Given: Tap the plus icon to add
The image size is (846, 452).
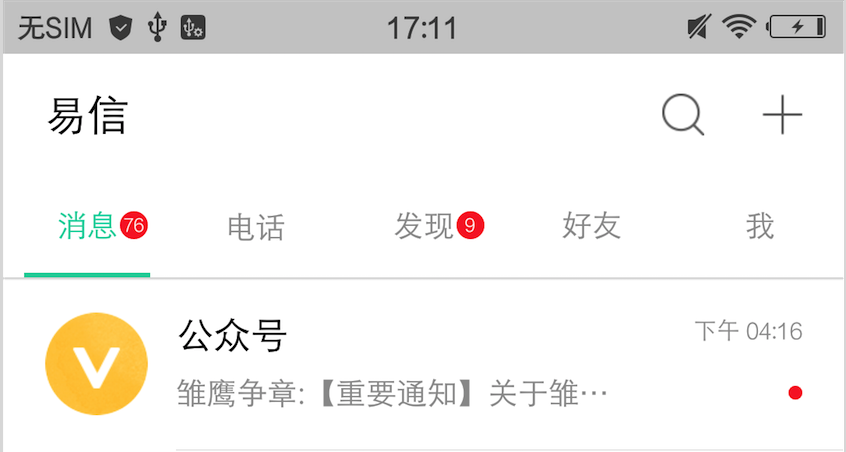Looking at the screenshot, I should [x=782, y=116].
